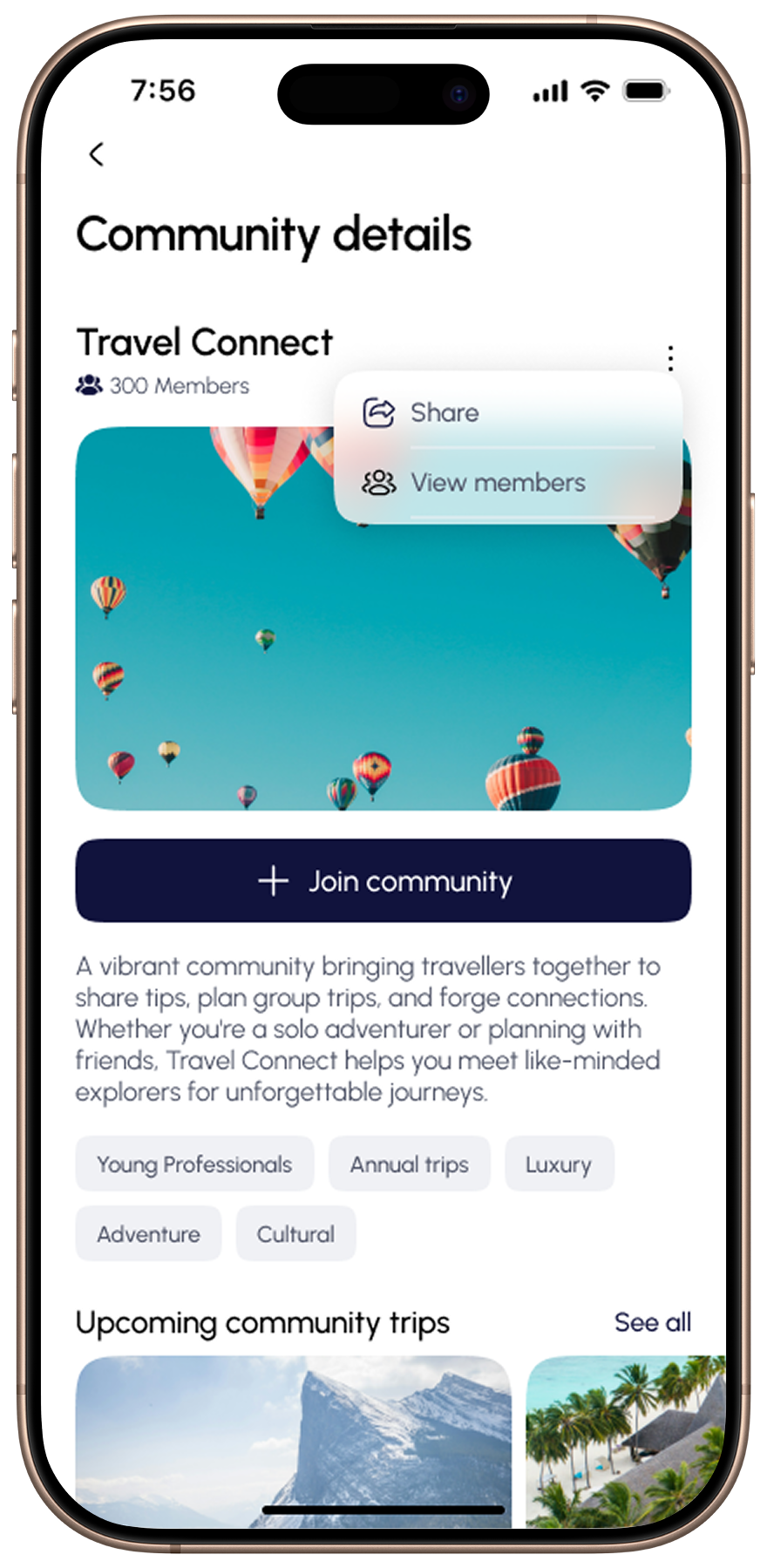Tap the Luxury tag chip
Screen dimensions: 767x1568
tap(559, 1164)
